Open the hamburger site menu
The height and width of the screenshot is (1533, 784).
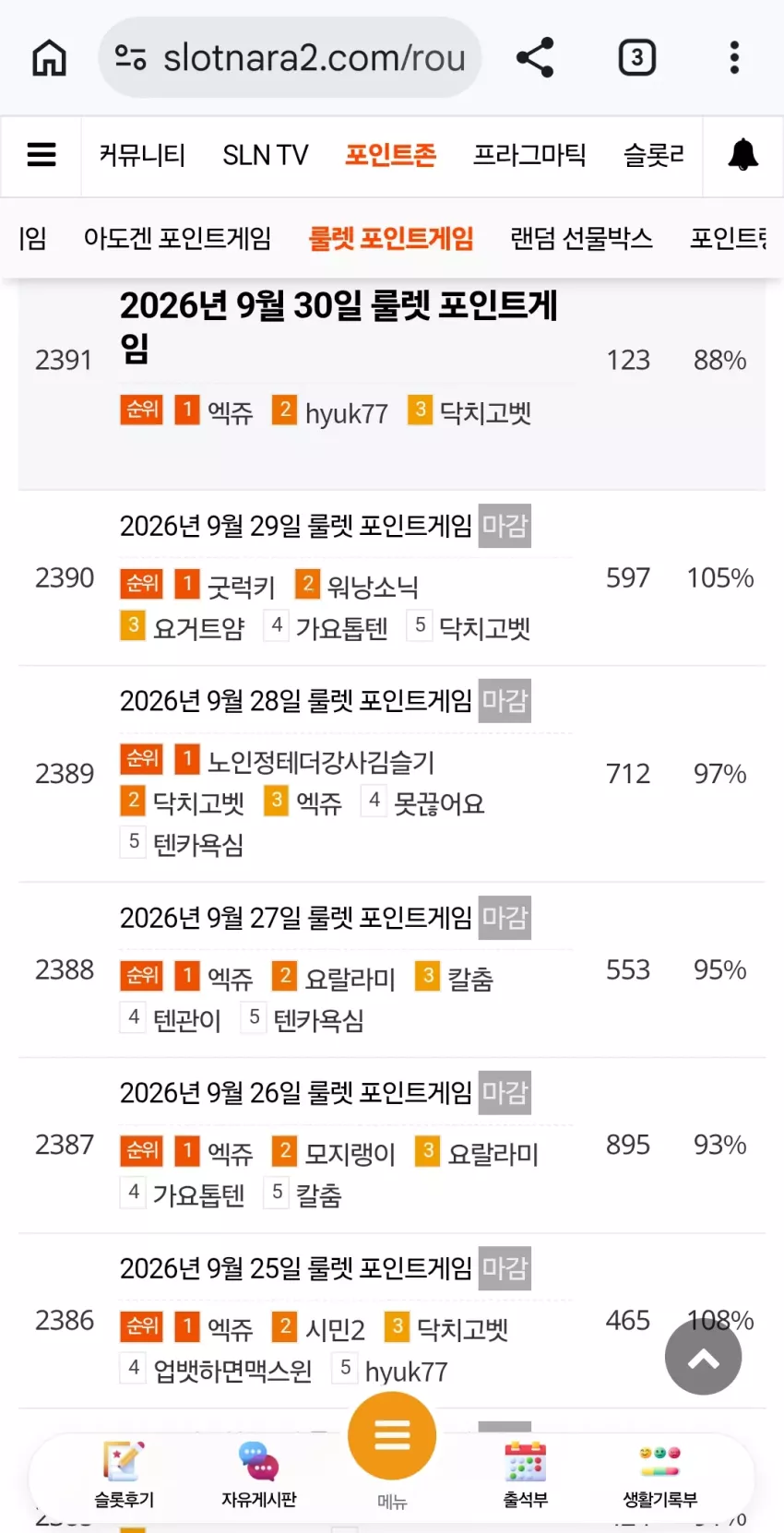[42, 155]
